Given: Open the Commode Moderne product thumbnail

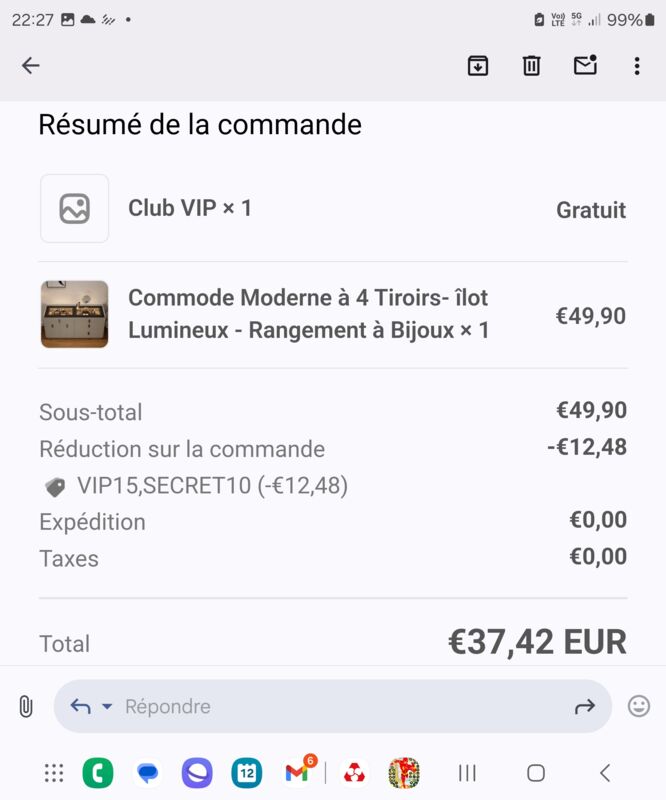Looking at the screenshot, I should click(75, 314).
